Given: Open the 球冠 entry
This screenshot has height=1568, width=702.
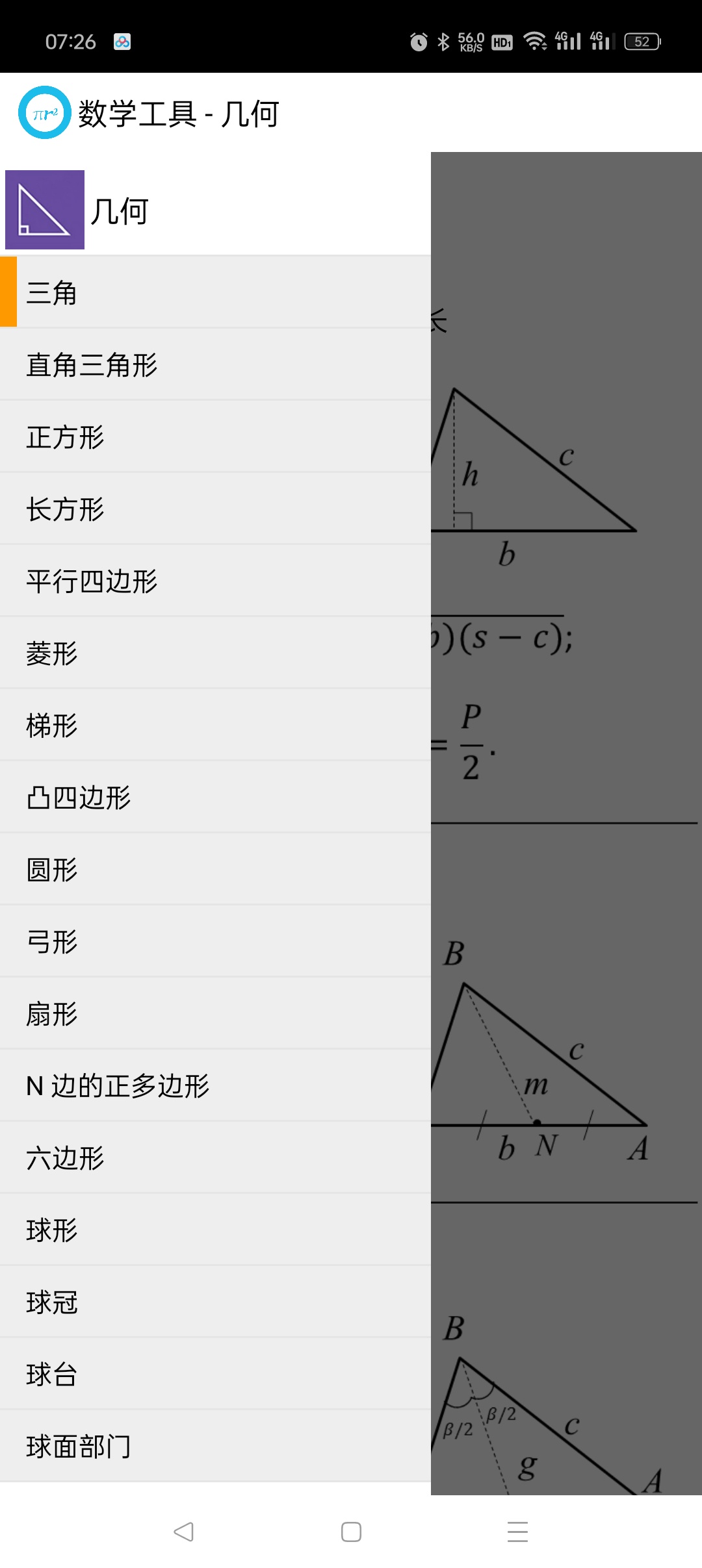Looking at the screenshot, I should pos(214,1302).
